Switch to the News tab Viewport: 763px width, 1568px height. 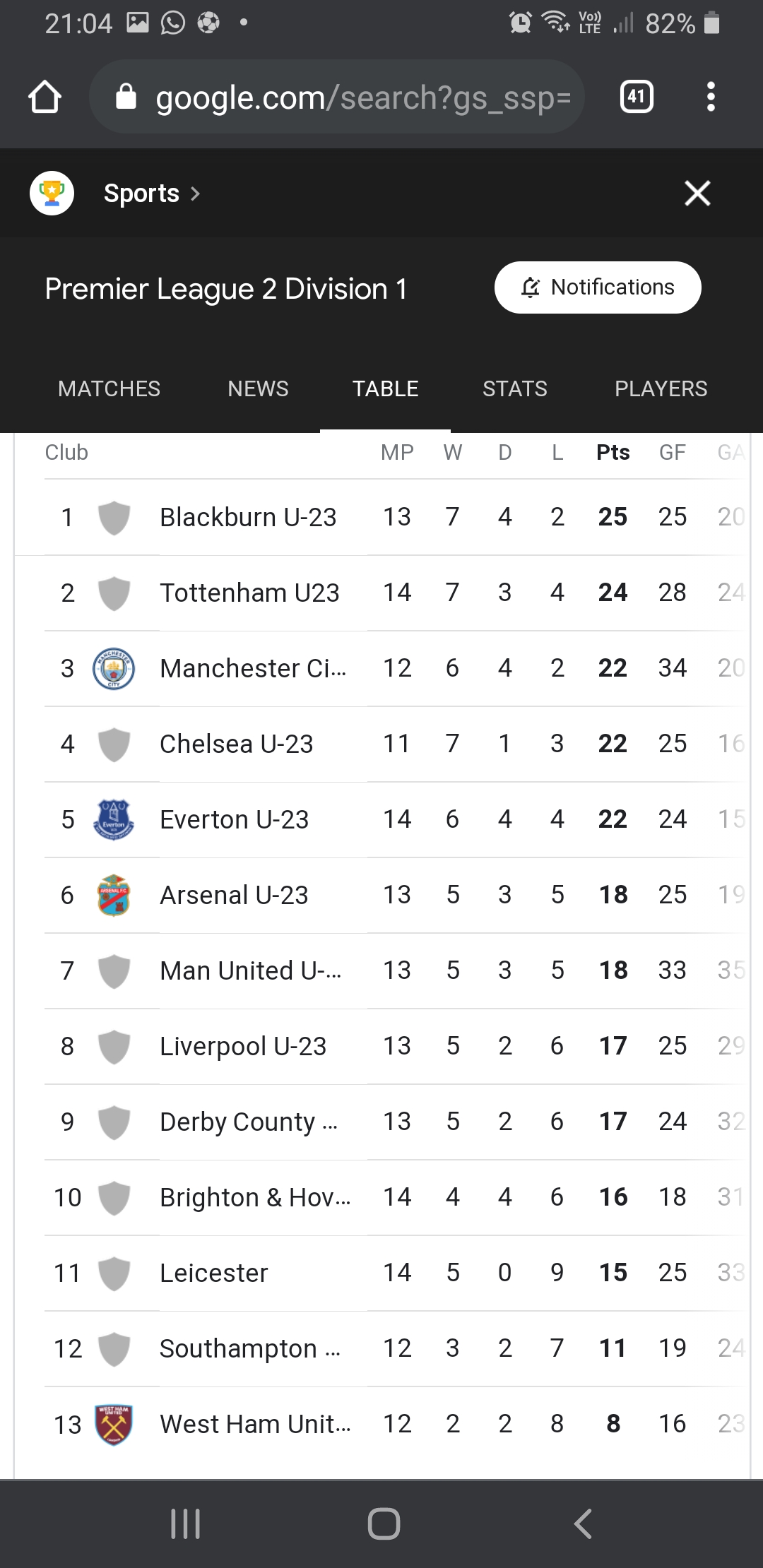(258, 388)
